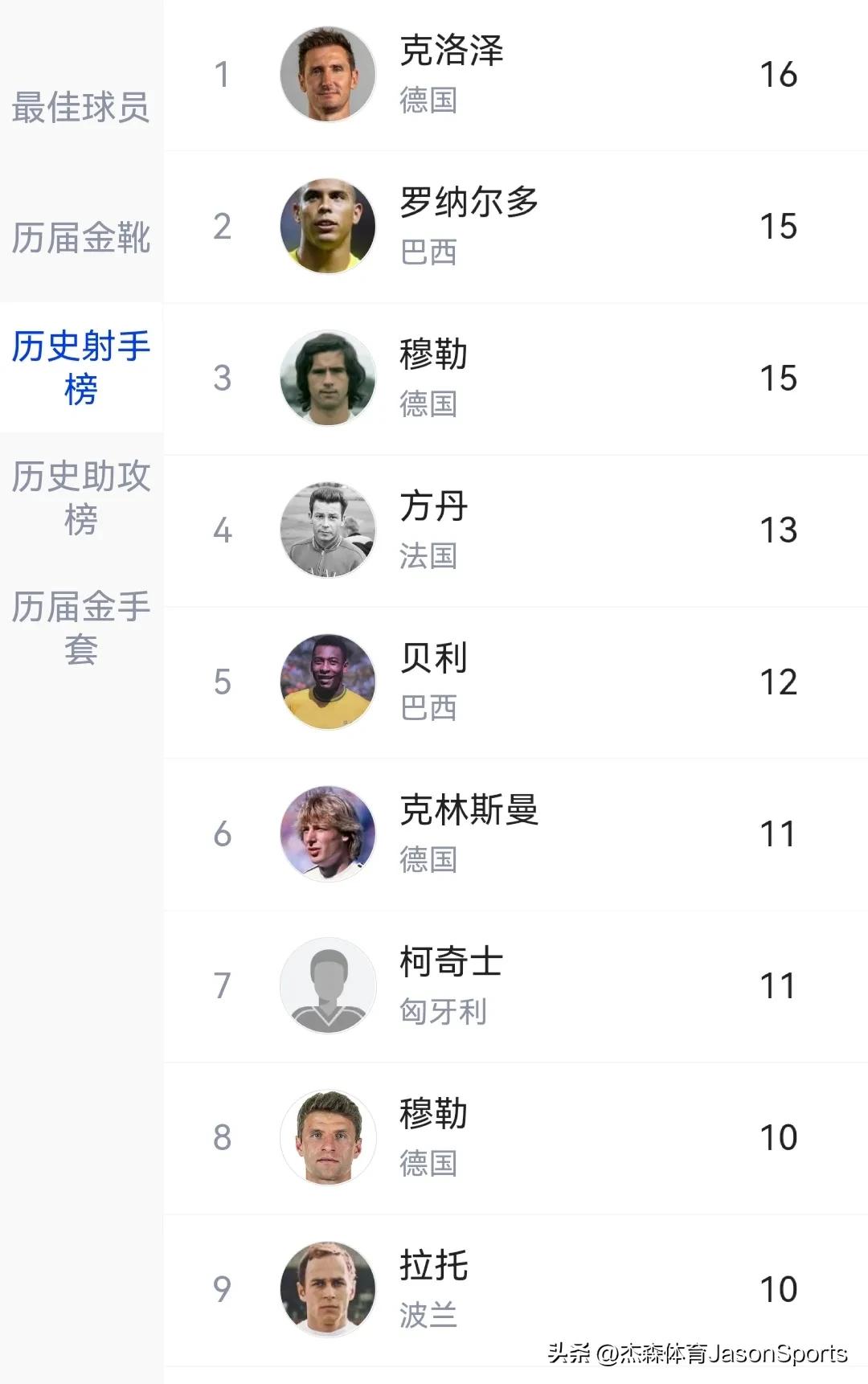
Task: Switch to 历史助攻榜
Action: [x=80, y=498]
